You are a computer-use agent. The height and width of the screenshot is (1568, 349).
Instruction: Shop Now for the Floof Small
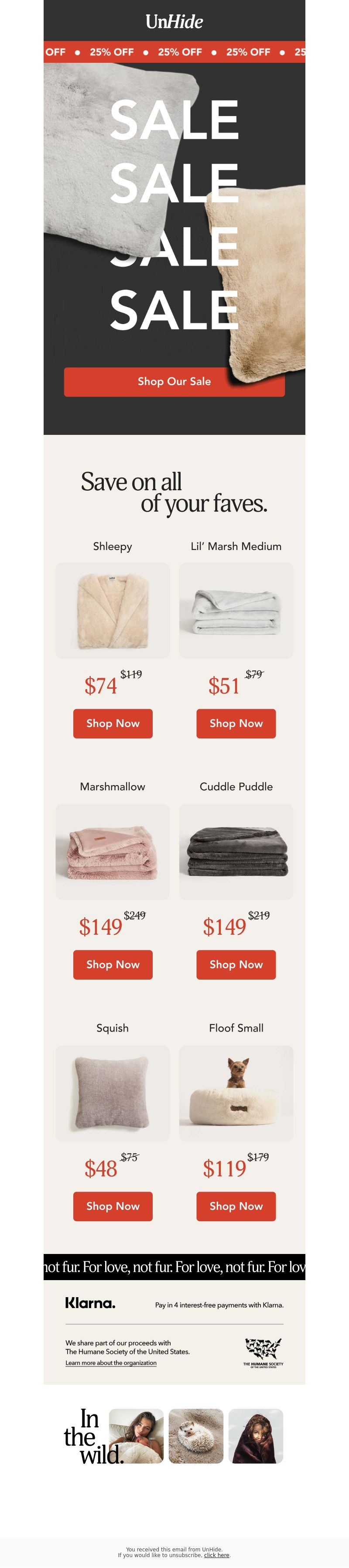[236, 1206]
